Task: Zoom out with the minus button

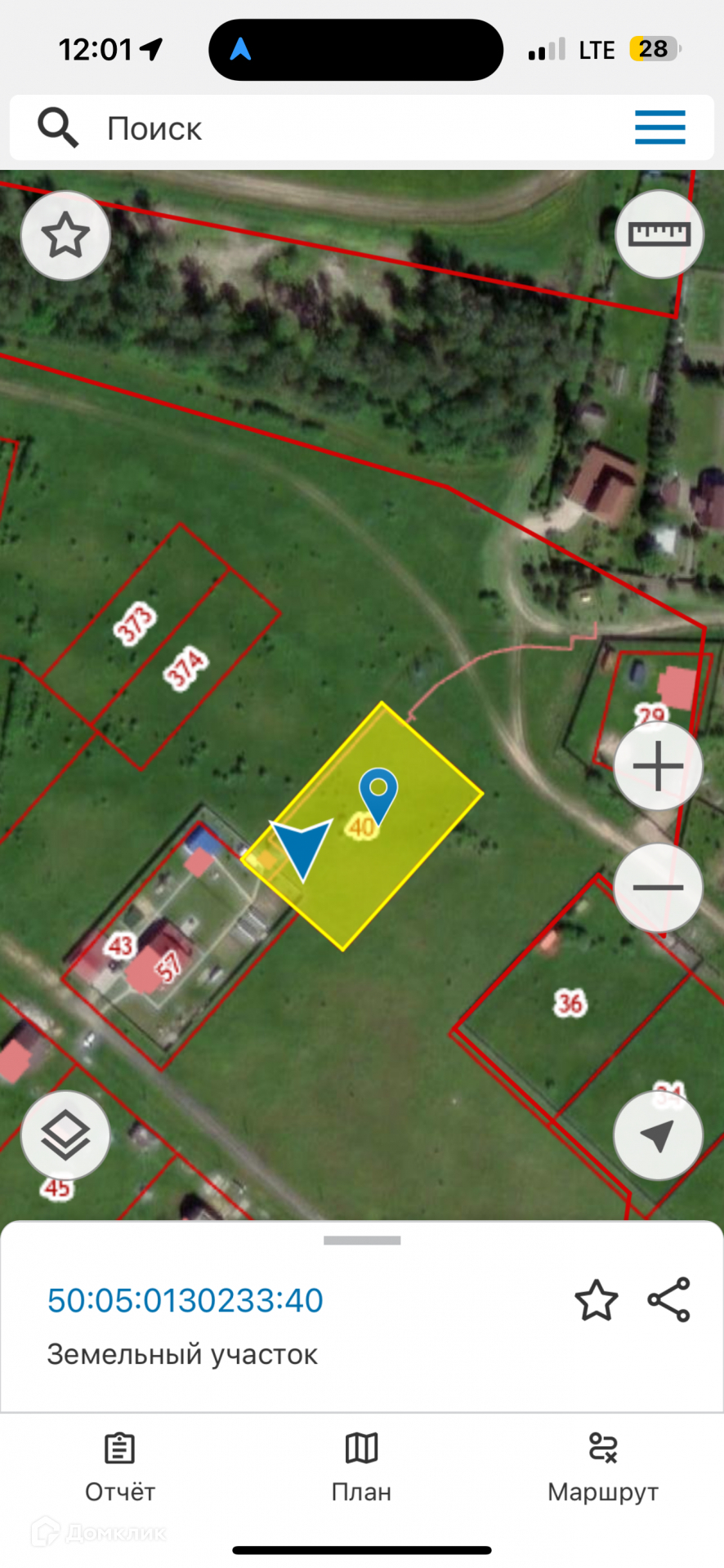Action: [x=658, y=887]
